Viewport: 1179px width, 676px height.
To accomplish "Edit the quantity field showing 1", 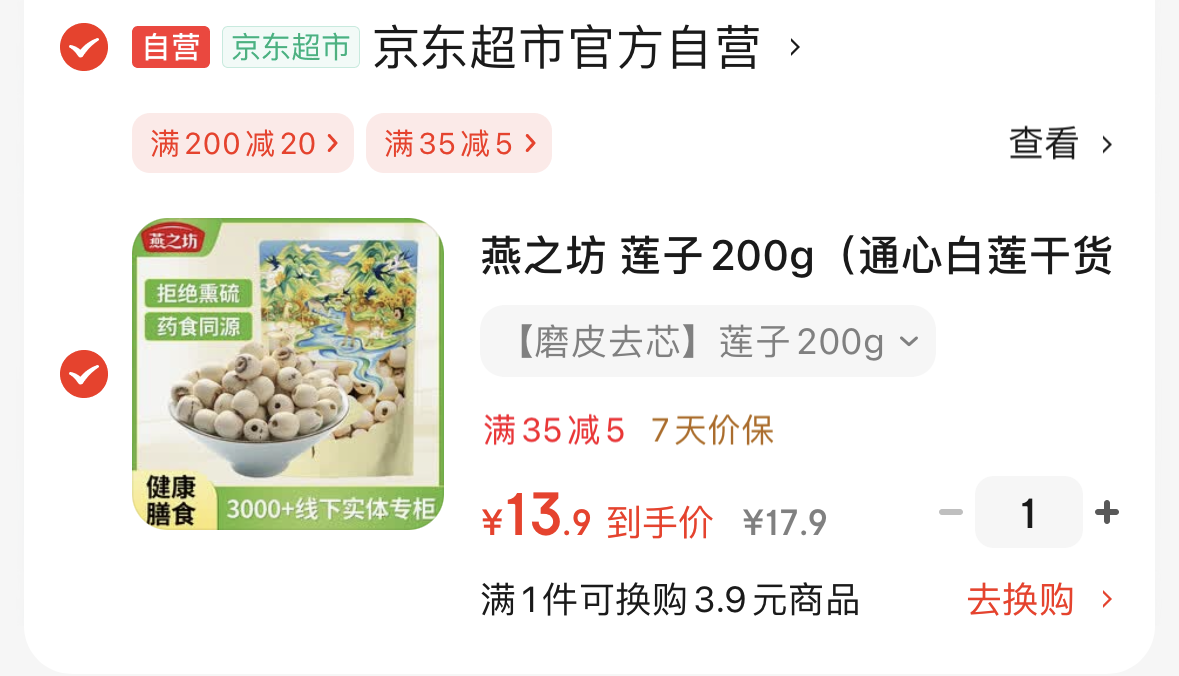I will pos(1029,512).
